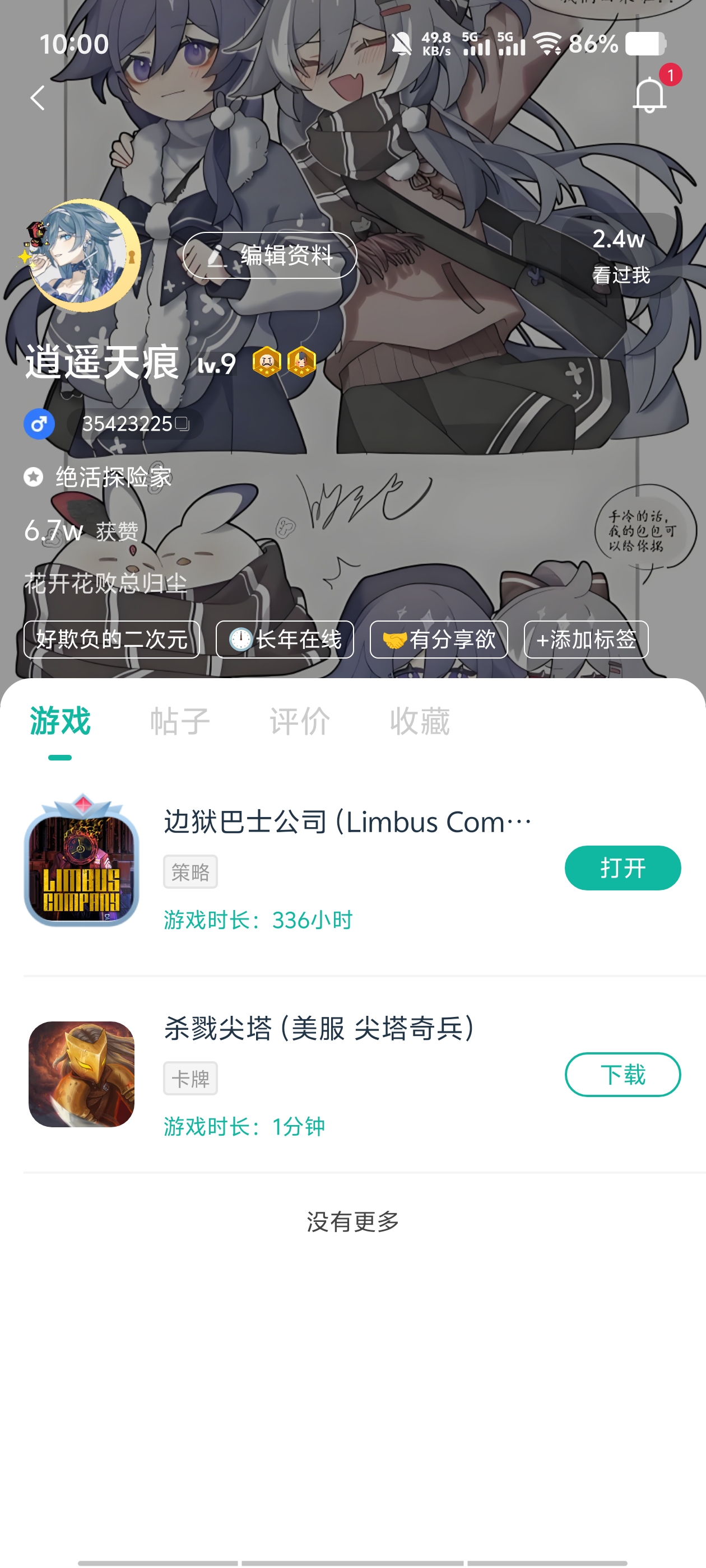
Task: Tap the +添加标签 add tag chip
Action: click(586, 639)
